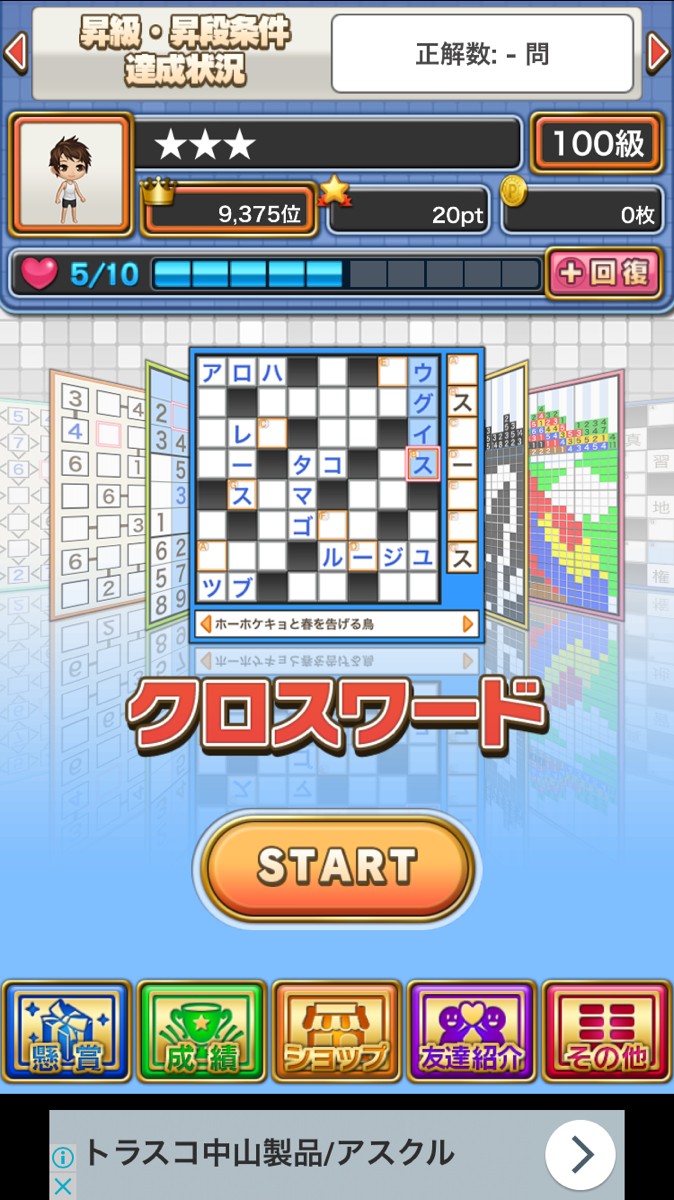
Task: Open the その他 other menu
Action: pos(607,1031)
